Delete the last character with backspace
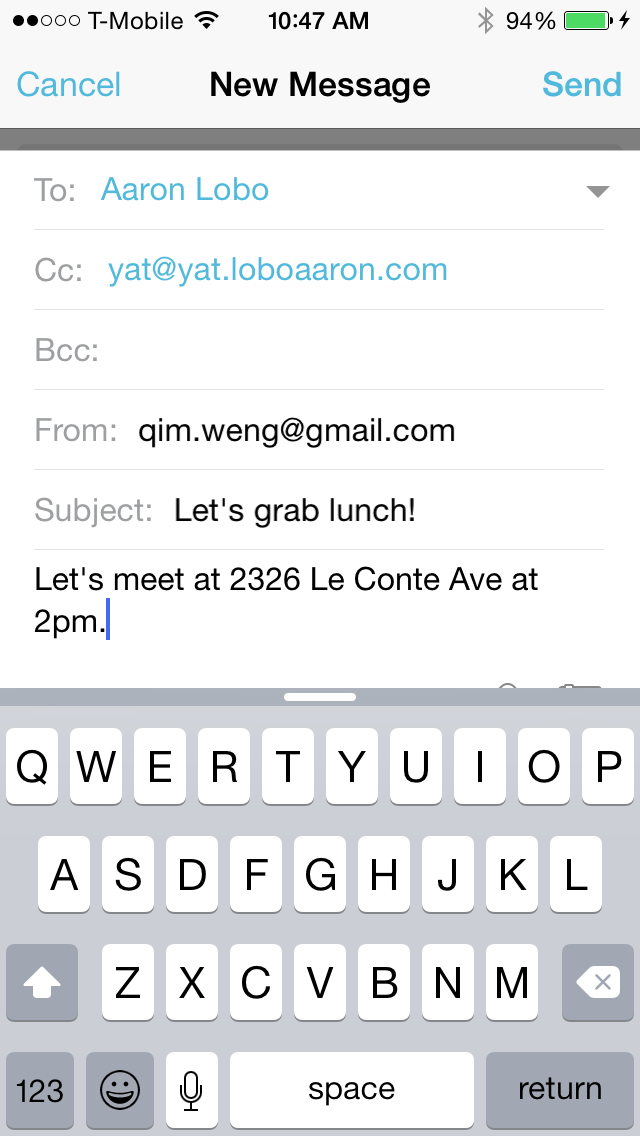Image resolution: width=640 pixels, height=1136 pixels. (601, 983)
